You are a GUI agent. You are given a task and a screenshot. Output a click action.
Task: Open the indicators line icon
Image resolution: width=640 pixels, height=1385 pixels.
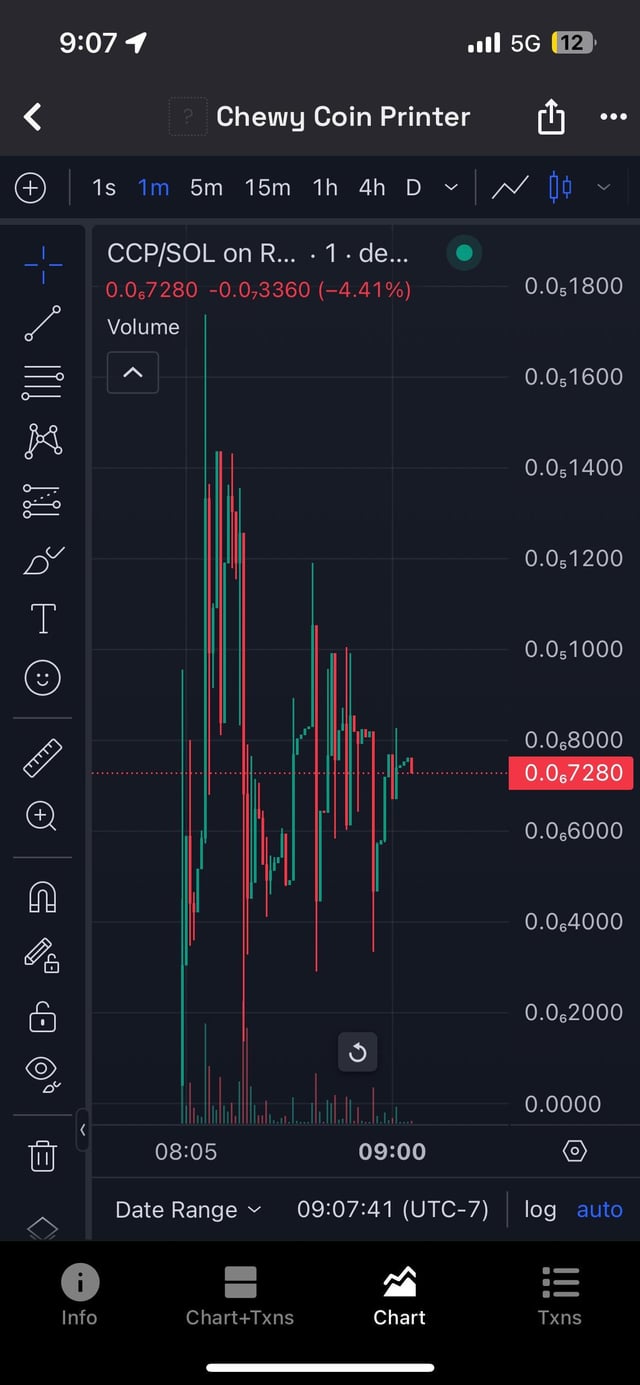(x=510, y=187)
